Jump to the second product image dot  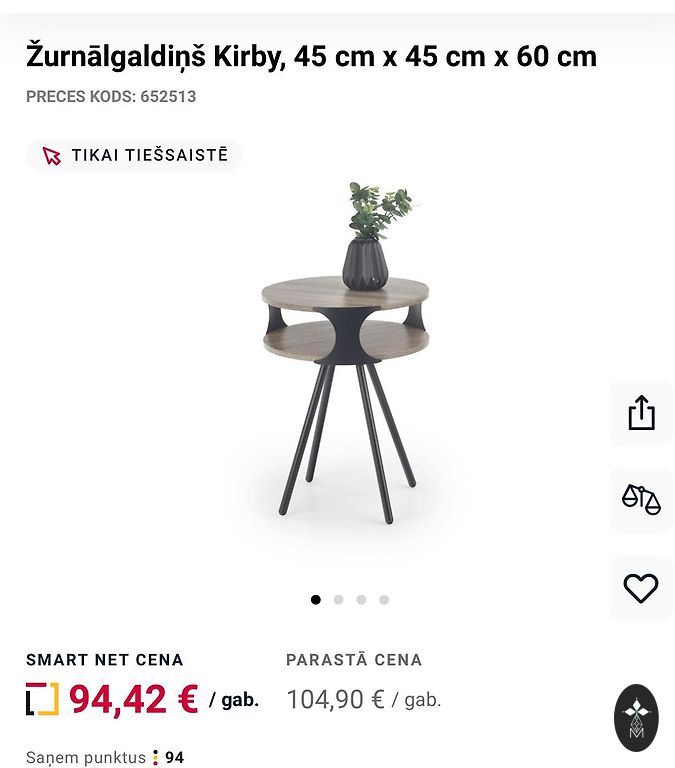click(339, 600)
